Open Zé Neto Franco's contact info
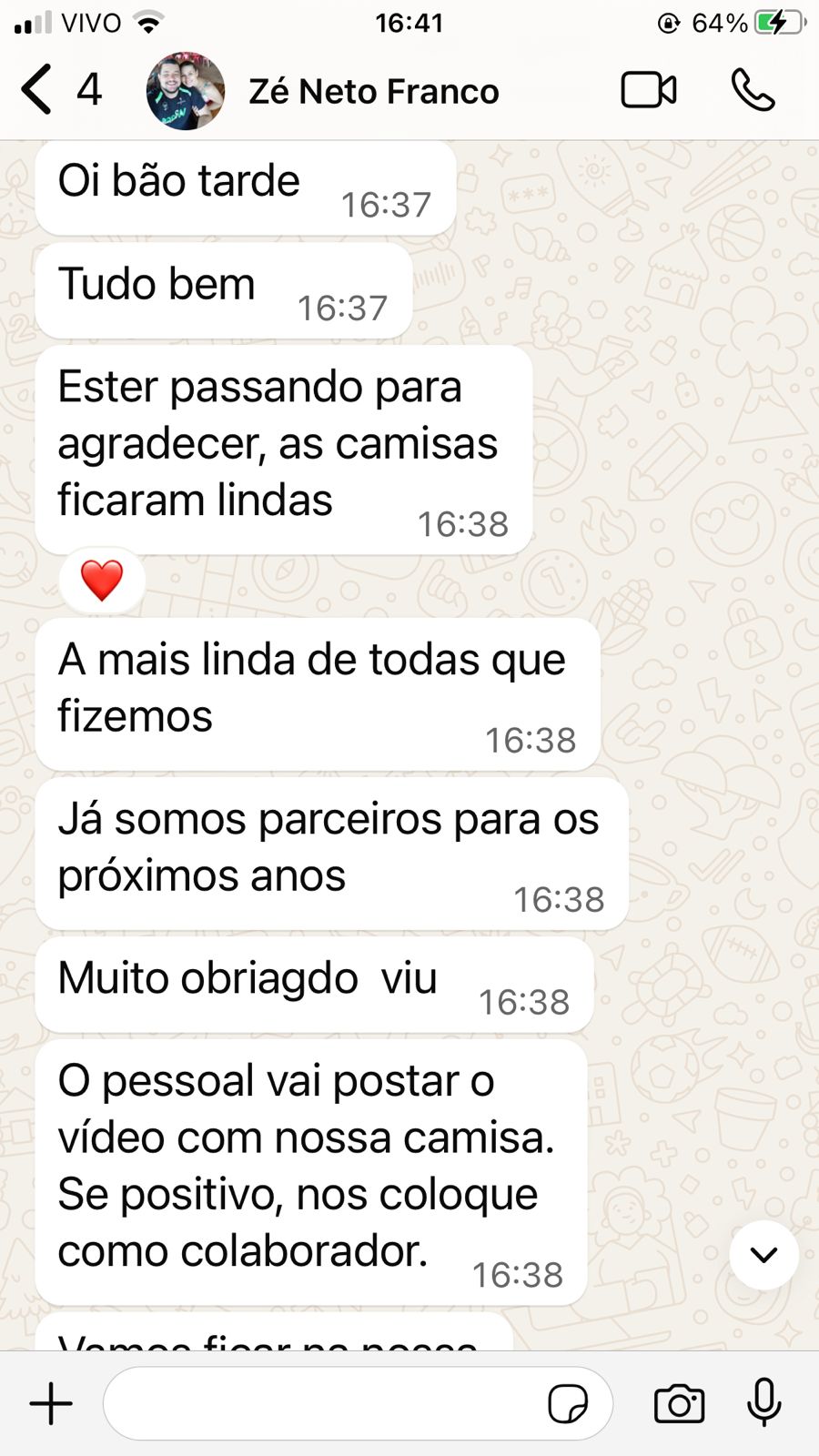The image size is (819, 1456). click(373, 92)
